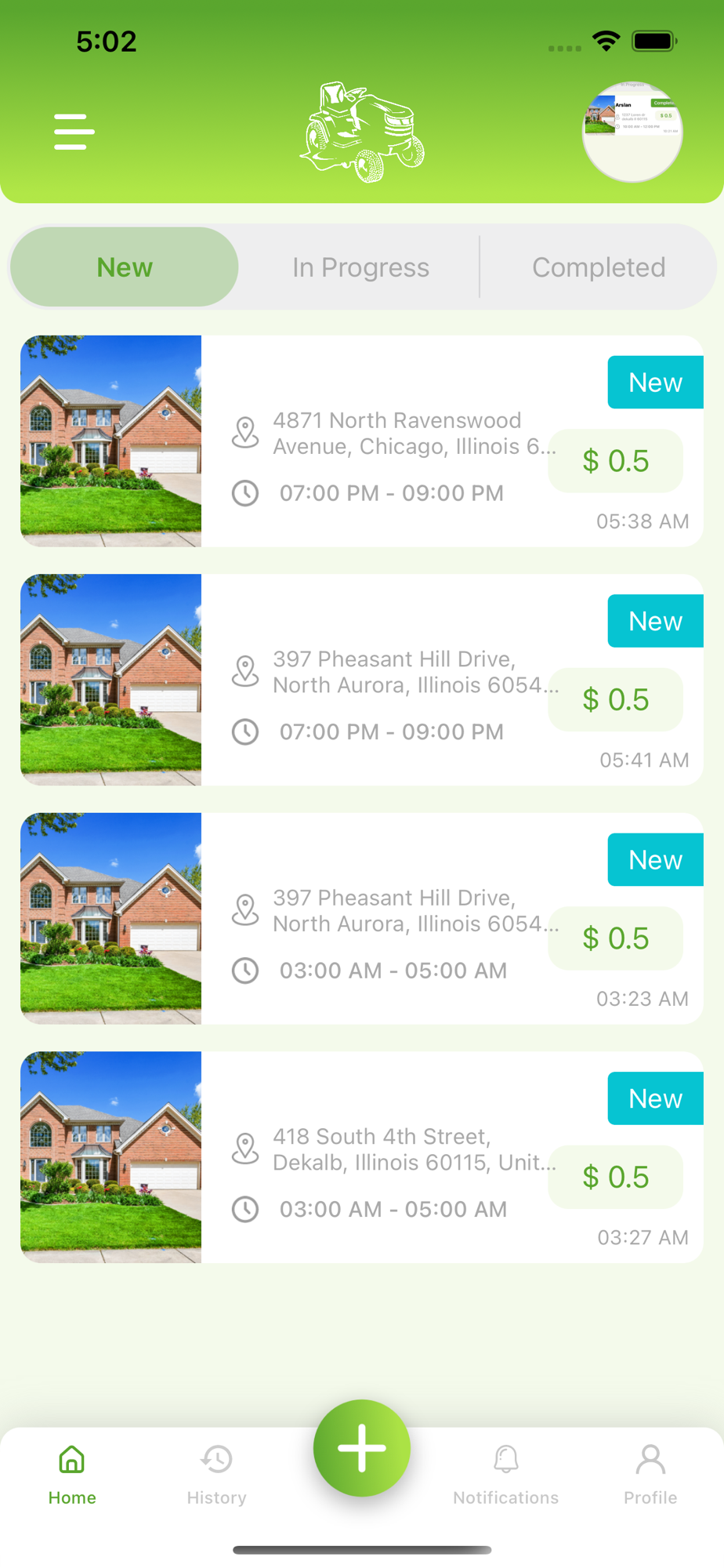Image resolution: width=724 pixels, height=1568 pixels.
Task: Go to the Home tab
Action: 72,1475
